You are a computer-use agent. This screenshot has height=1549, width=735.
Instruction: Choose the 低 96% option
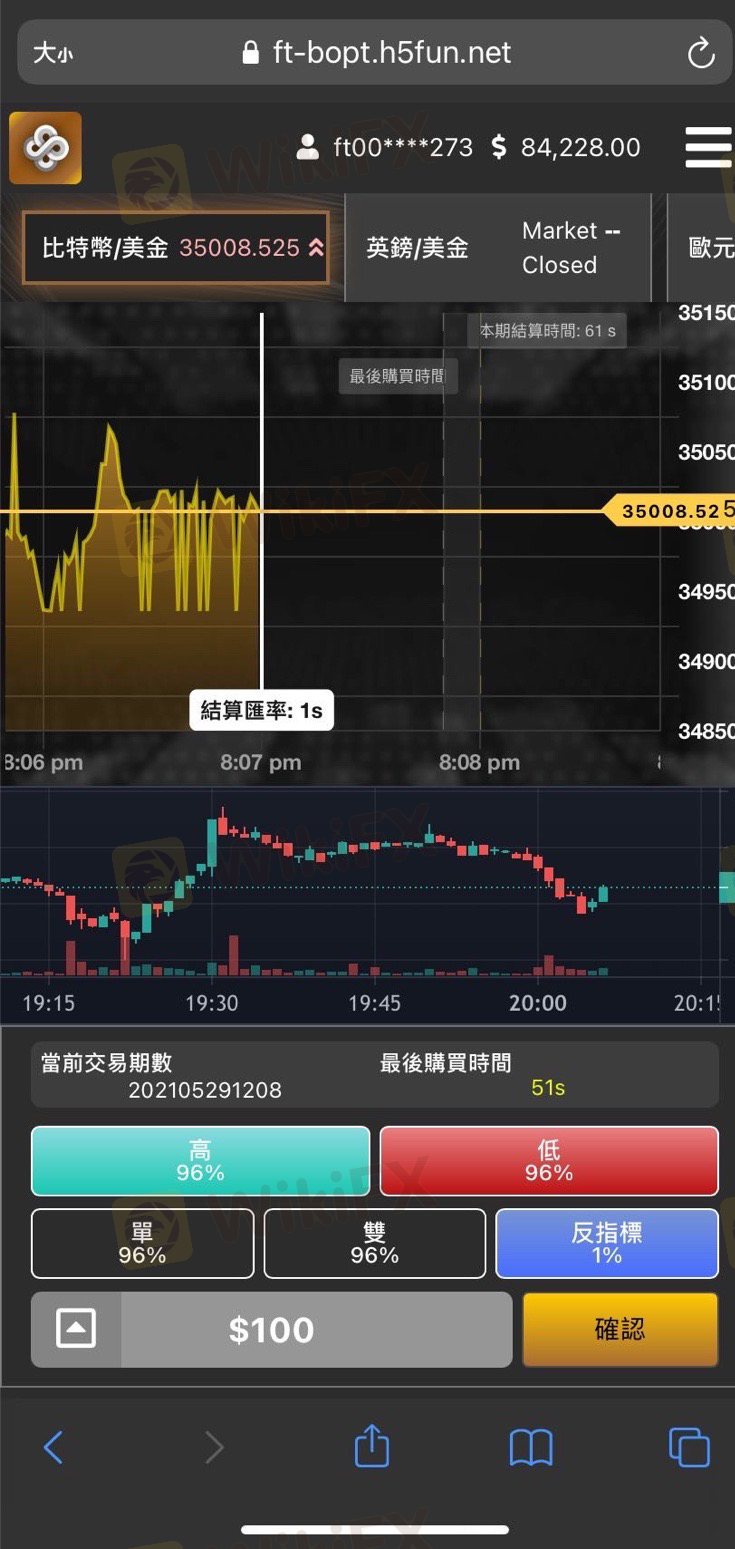click(x=549, y=1161)
